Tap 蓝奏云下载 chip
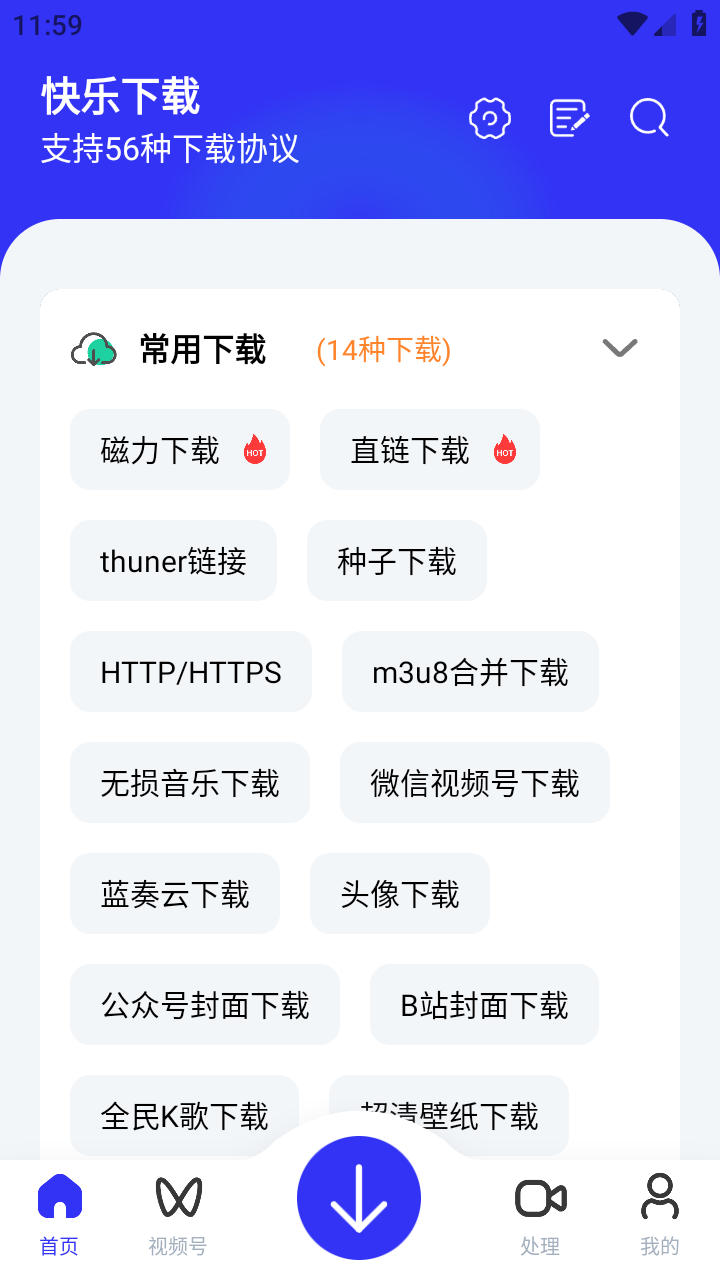This screenshot has width=720, height=1280. (175, 894)
